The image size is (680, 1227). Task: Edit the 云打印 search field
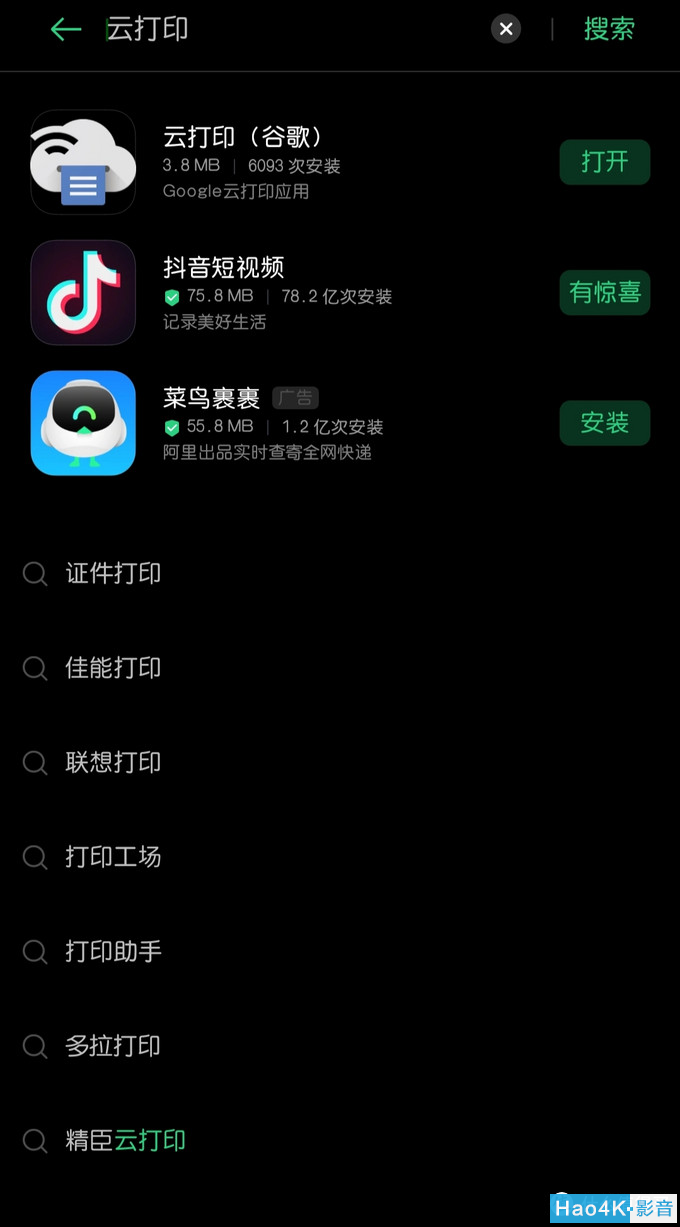tap(290, 29)
